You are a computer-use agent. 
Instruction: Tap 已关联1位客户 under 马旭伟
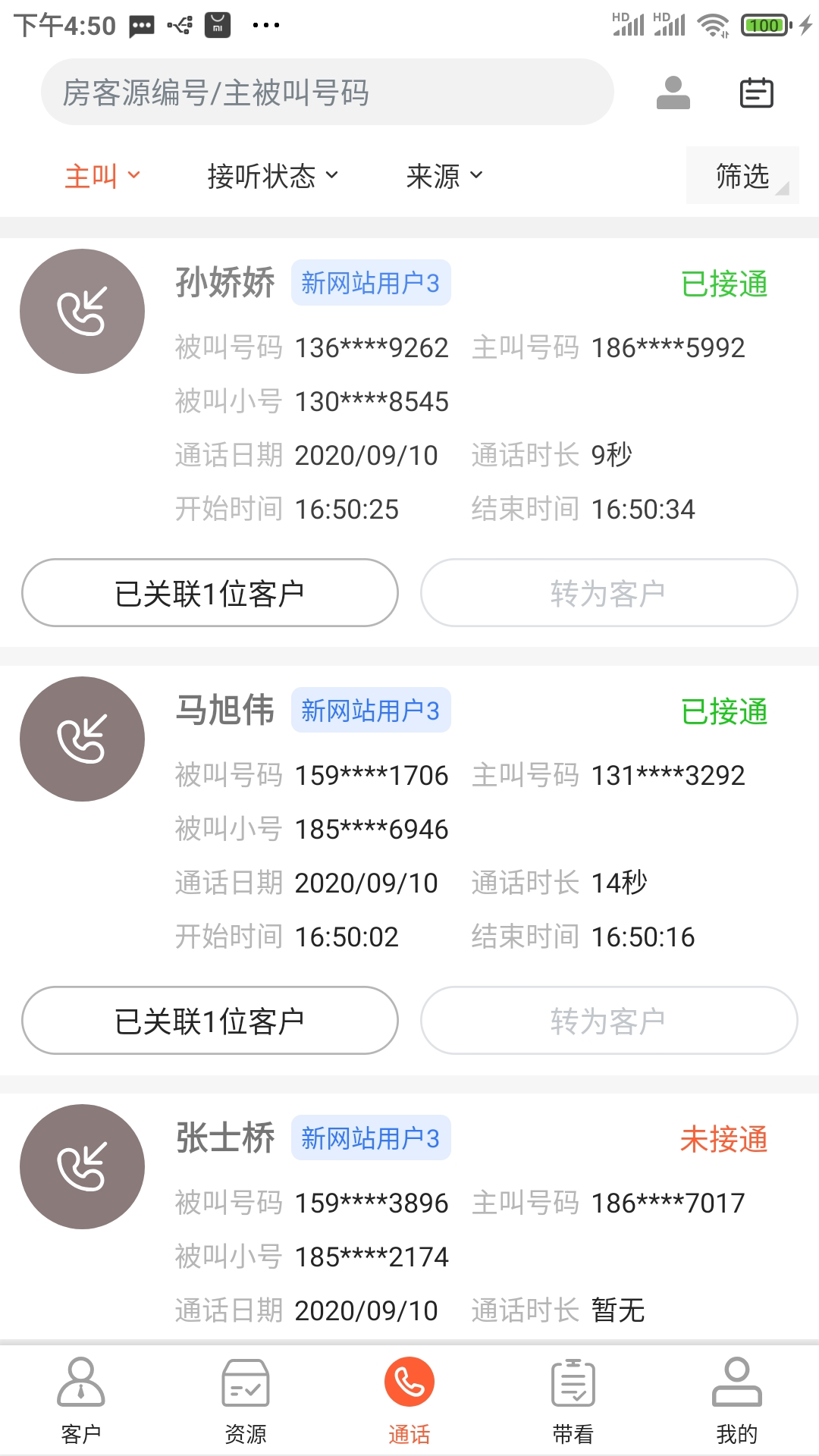pyautogui.click(x=210, y=1021)
